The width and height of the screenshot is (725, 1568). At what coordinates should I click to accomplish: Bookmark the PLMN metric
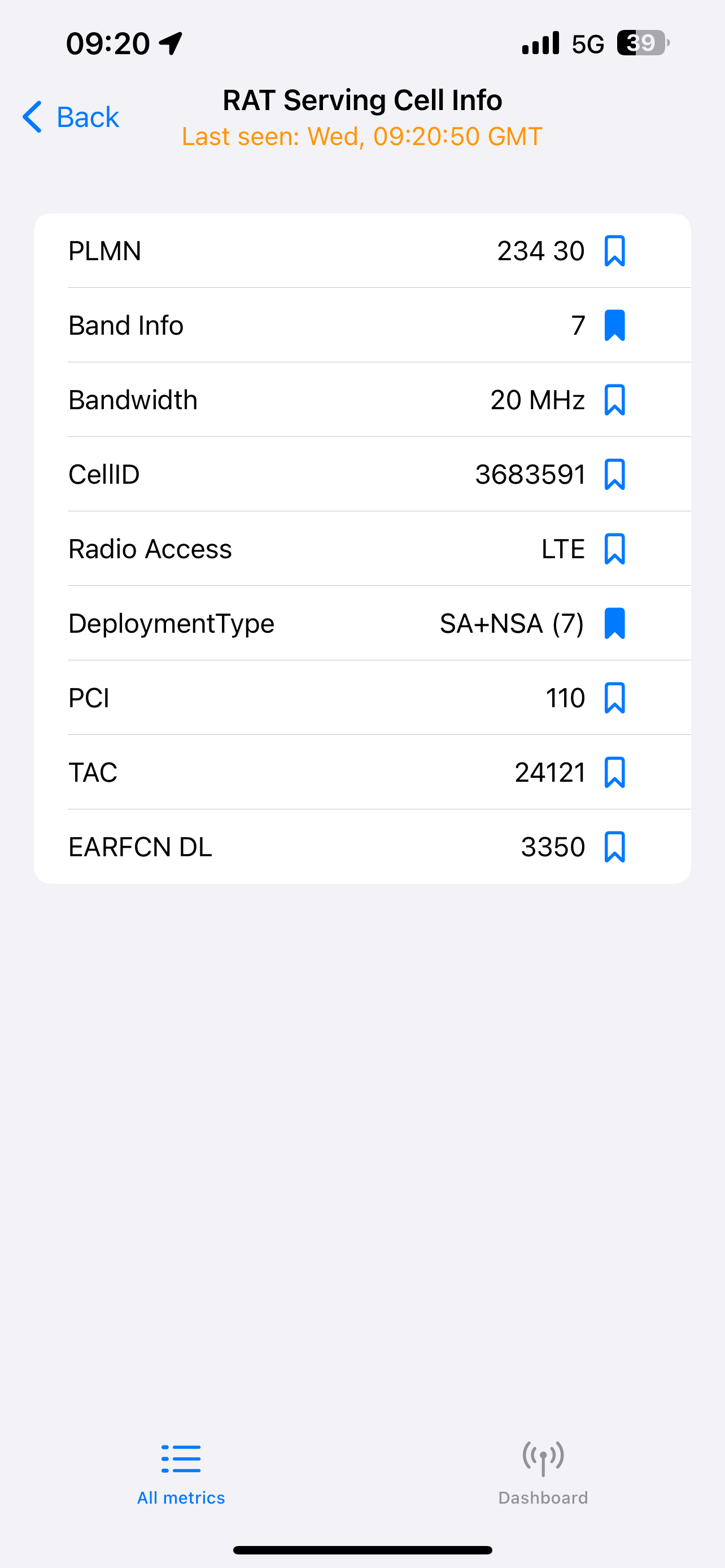coord(614,251)
